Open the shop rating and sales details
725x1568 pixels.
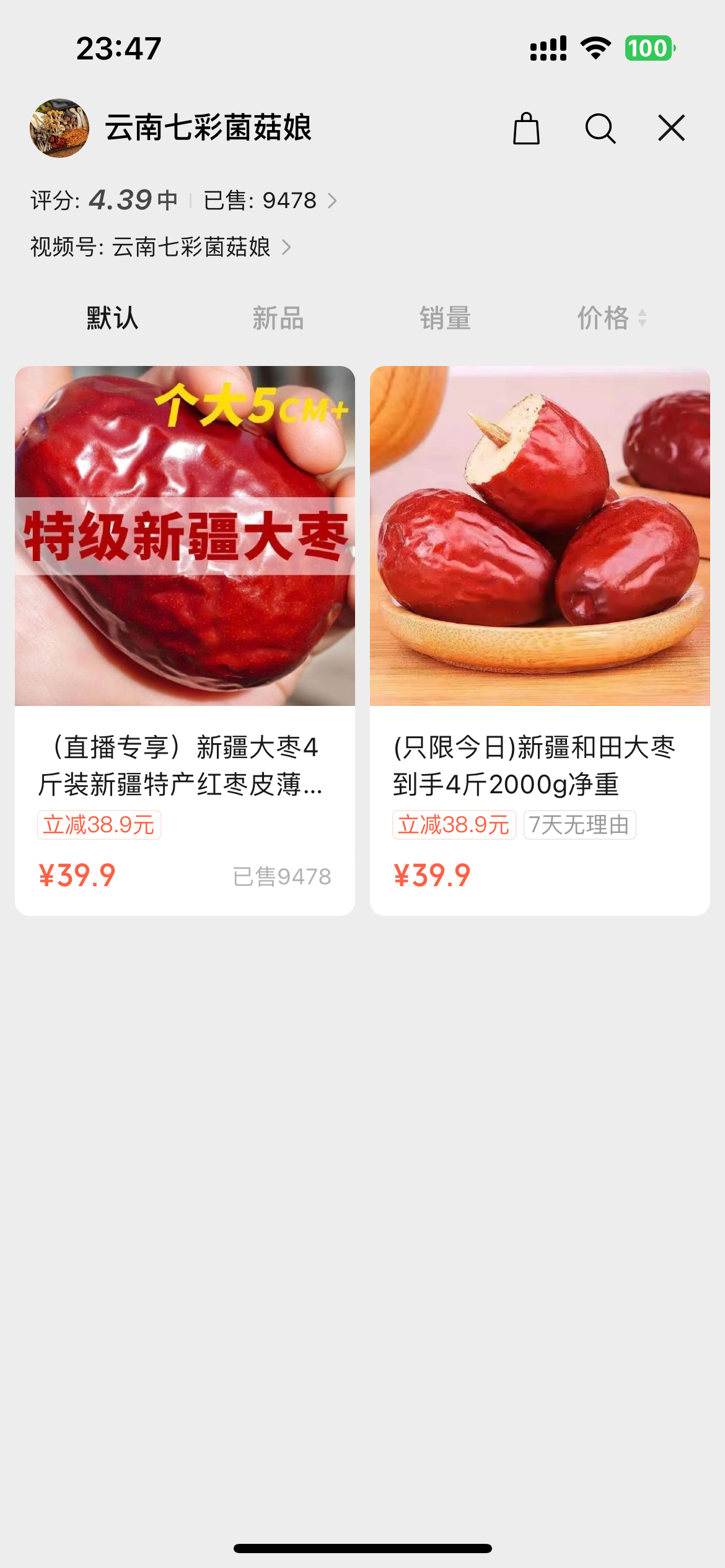pos(183,201)
